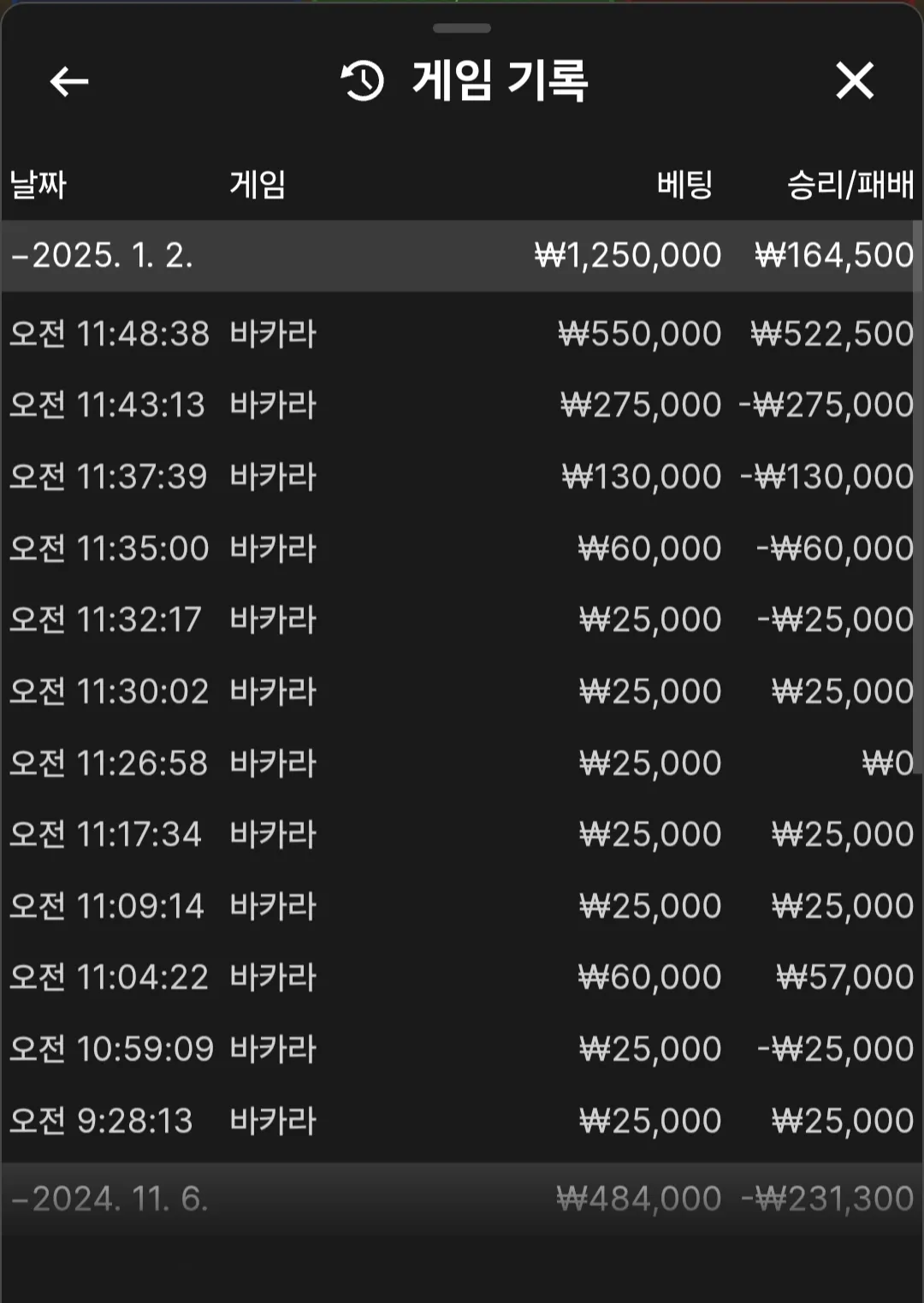
Task: Open the 오전 11:48:38 바카라 record
Action: 462,334
